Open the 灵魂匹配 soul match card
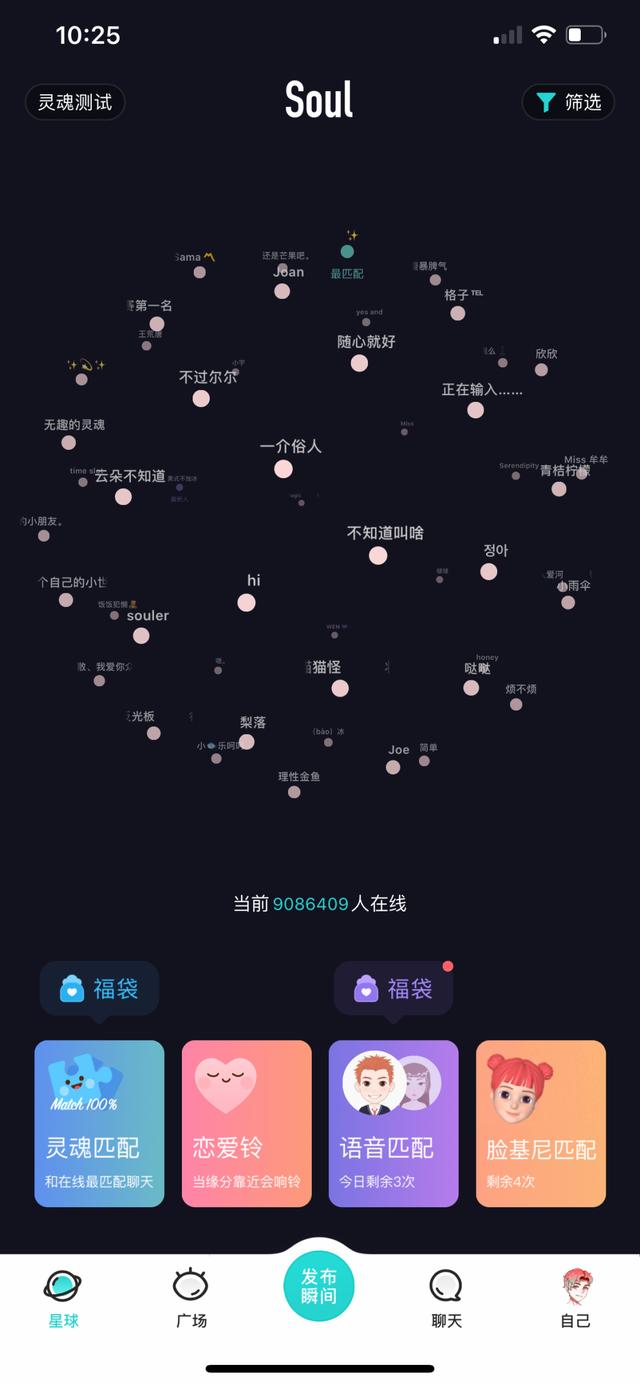Screen dimensions: 640x1385 click(x=99, y=1123)
